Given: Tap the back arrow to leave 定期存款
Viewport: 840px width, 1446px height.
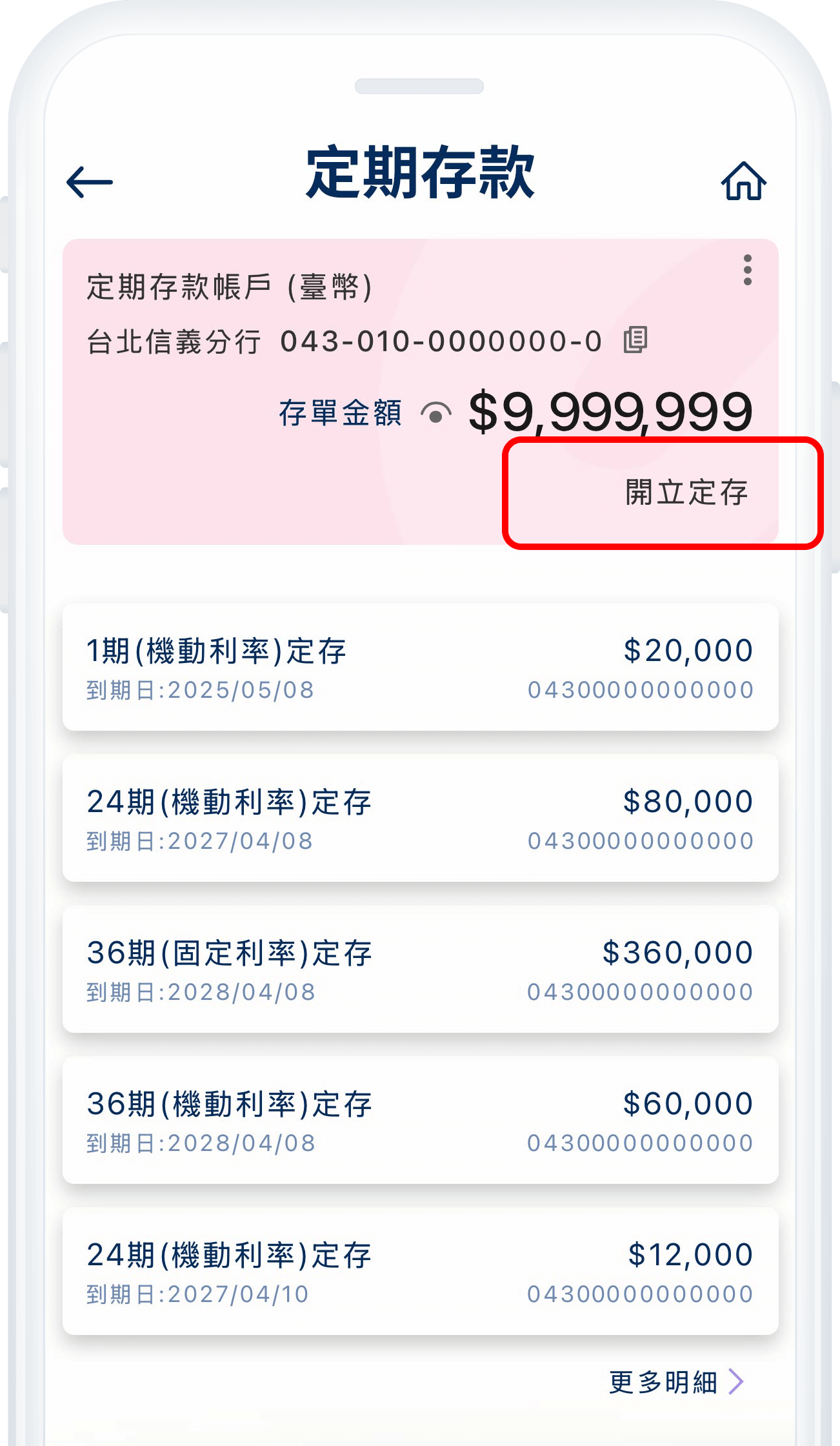Looking at the screenshot, I should pos(88,181).
